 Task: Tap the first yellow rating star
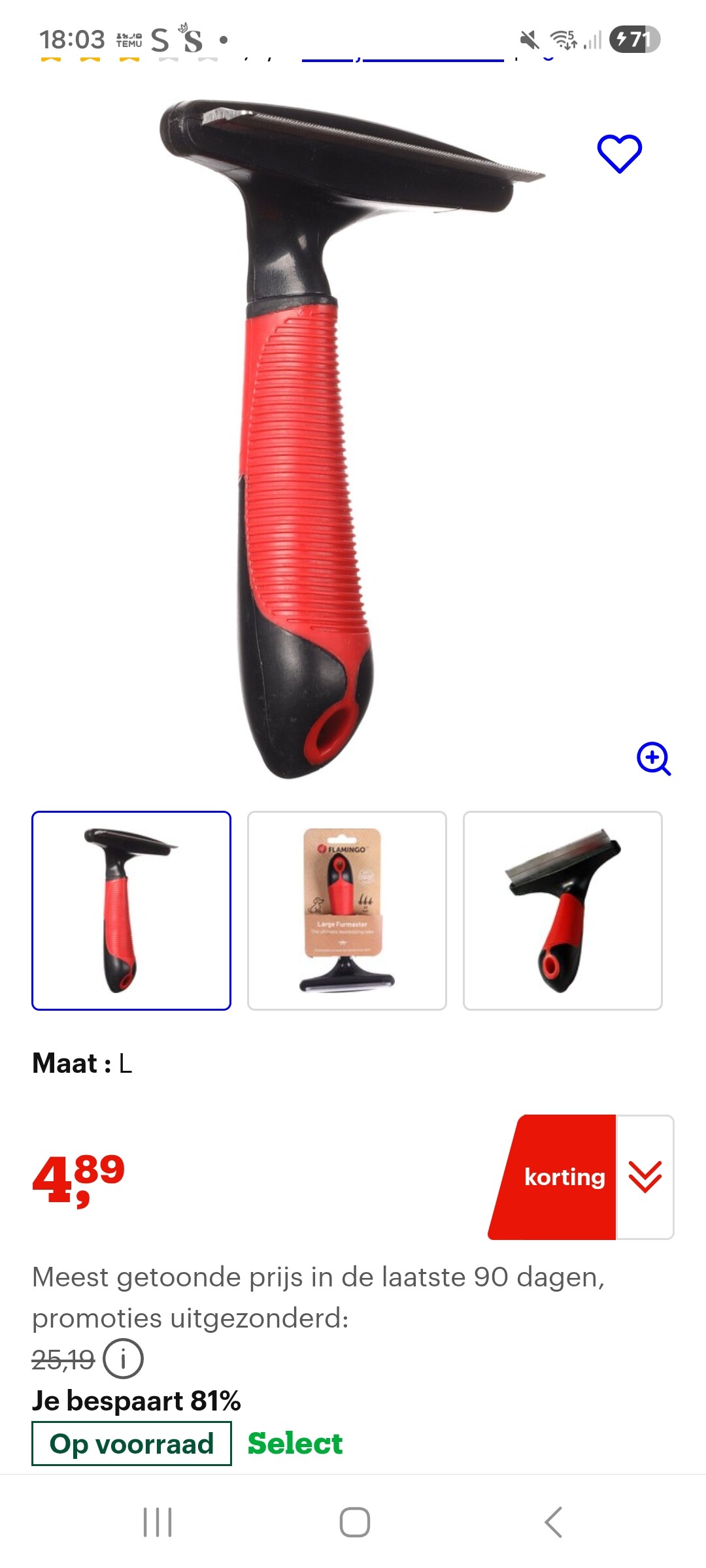pos(50,60)
